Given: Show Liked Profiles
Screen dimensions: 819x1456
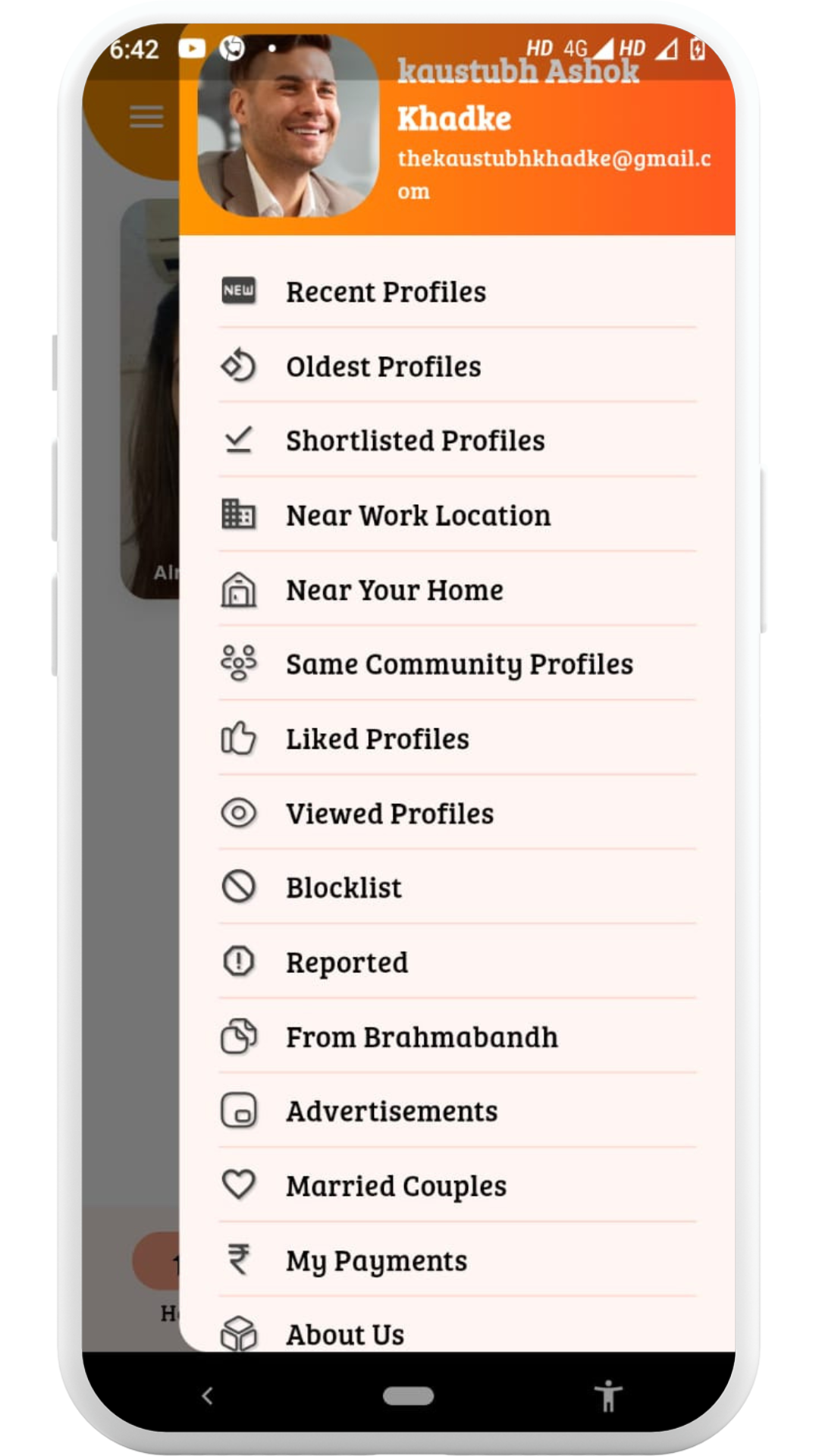Looking at the screenshot, I should click(x=377, y=739).
